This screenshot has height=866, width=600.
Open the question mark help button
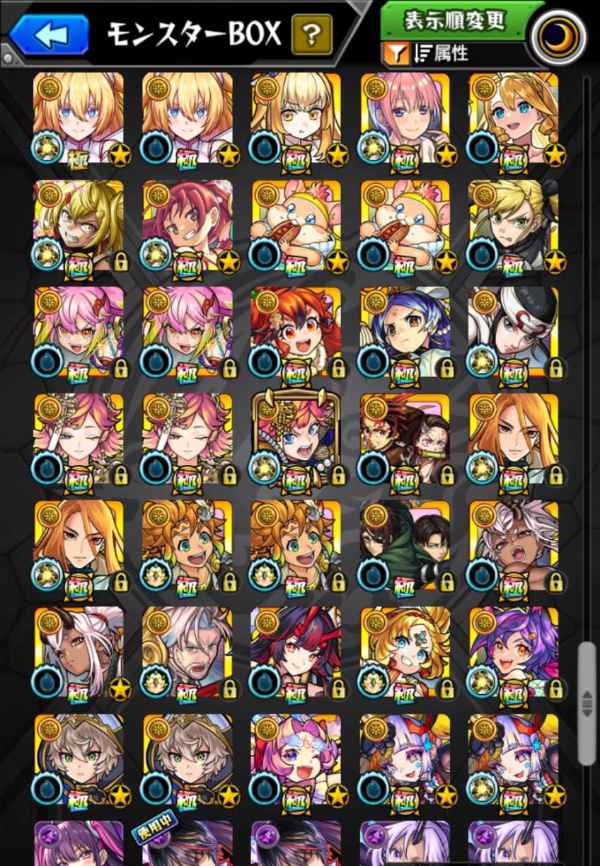click(312, 37)
